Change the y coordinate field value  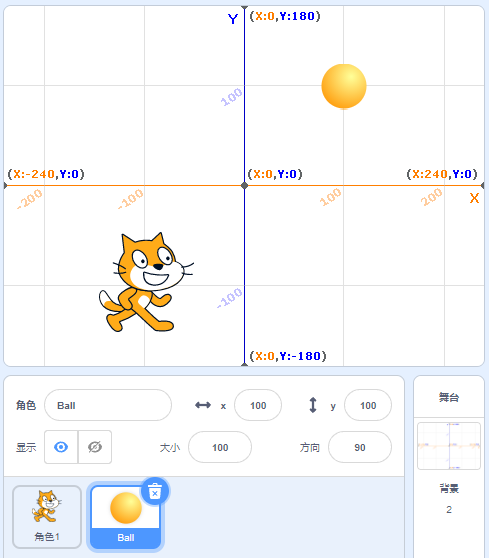click(368, 405)
